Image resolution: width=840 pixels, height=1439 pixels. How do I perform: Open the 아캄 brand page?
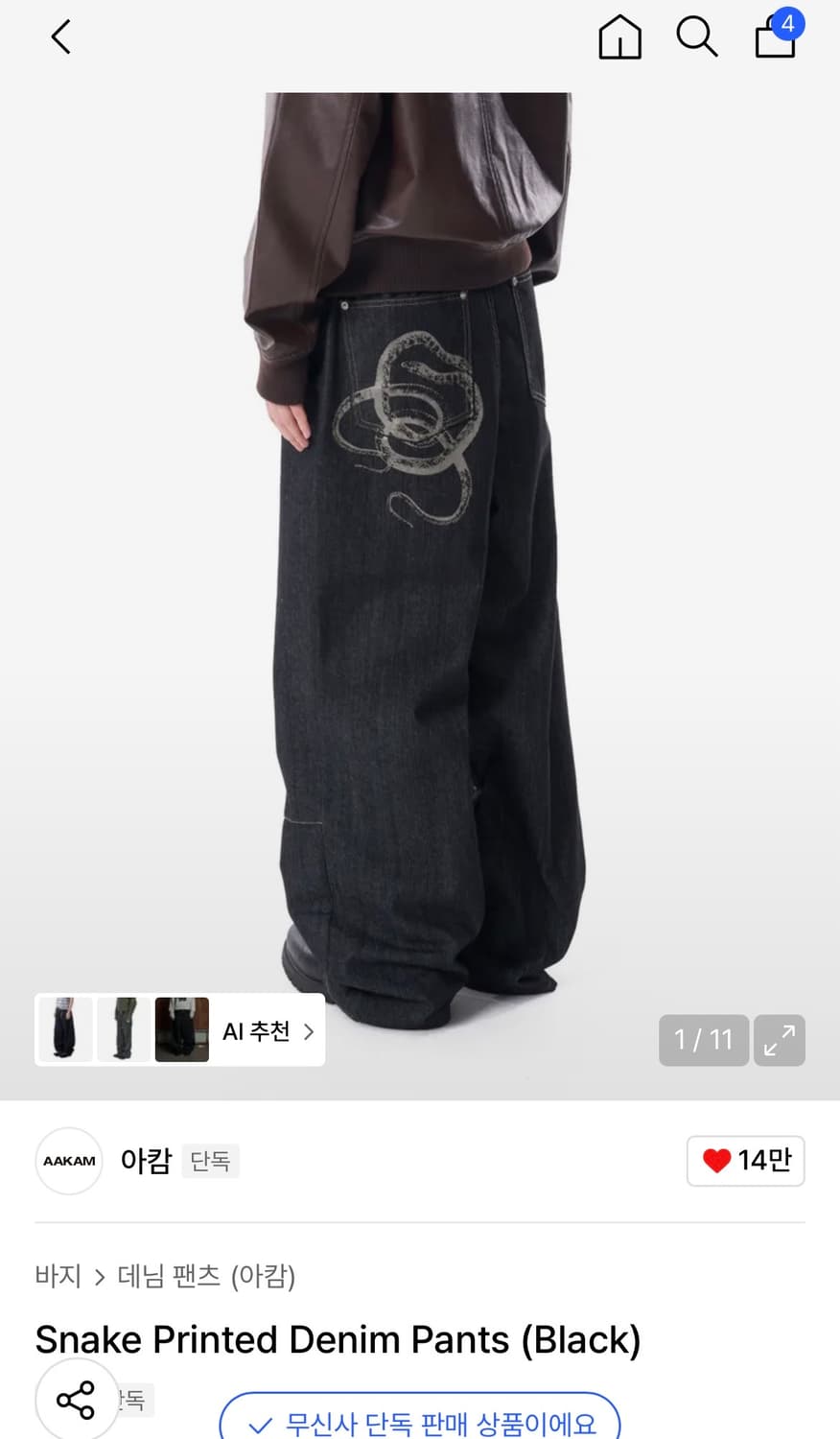pyautogui.click(x=145, y=1160)
